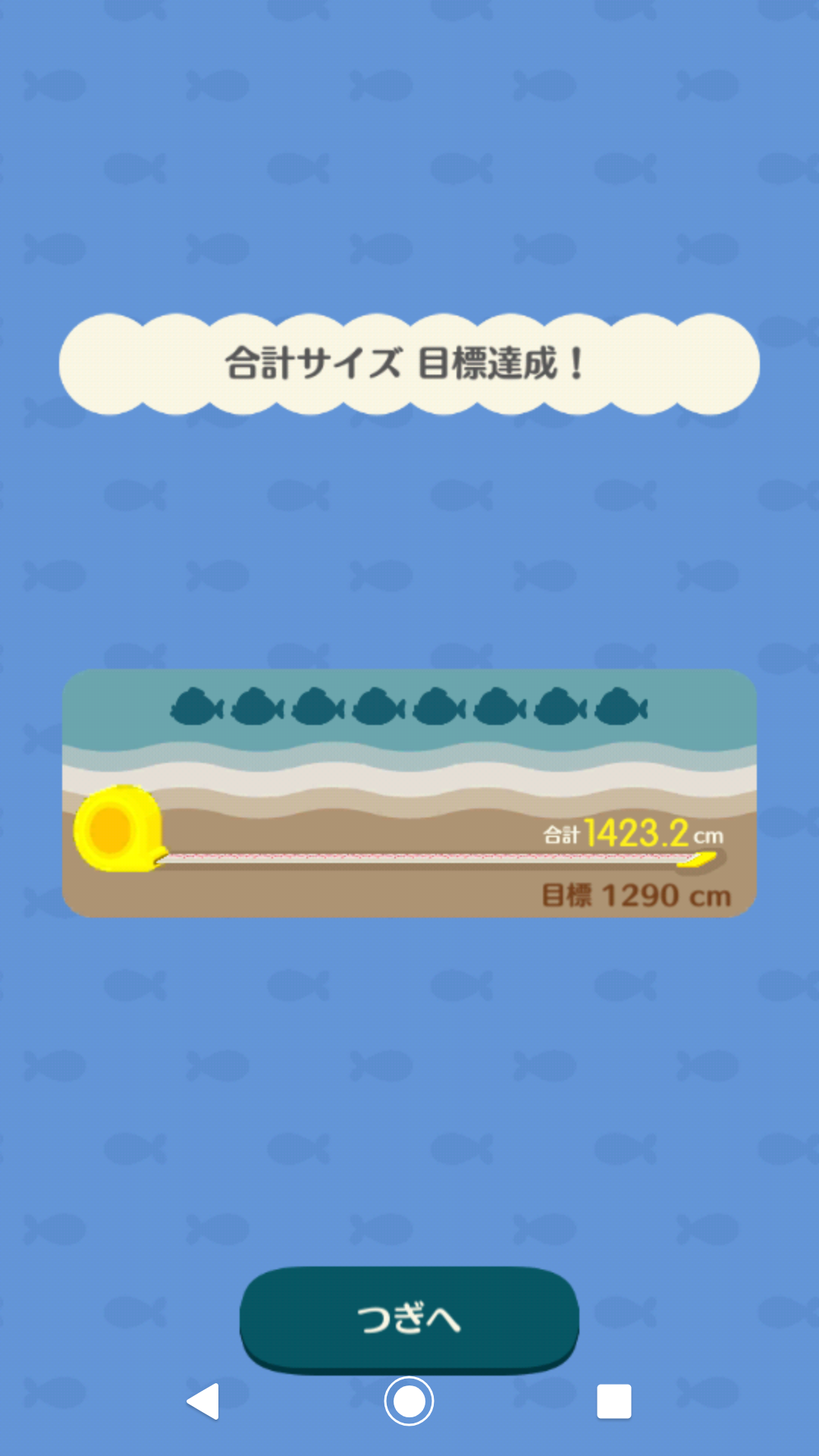Tap the つぎへ (Next) button

click(x=409, y=1318)
